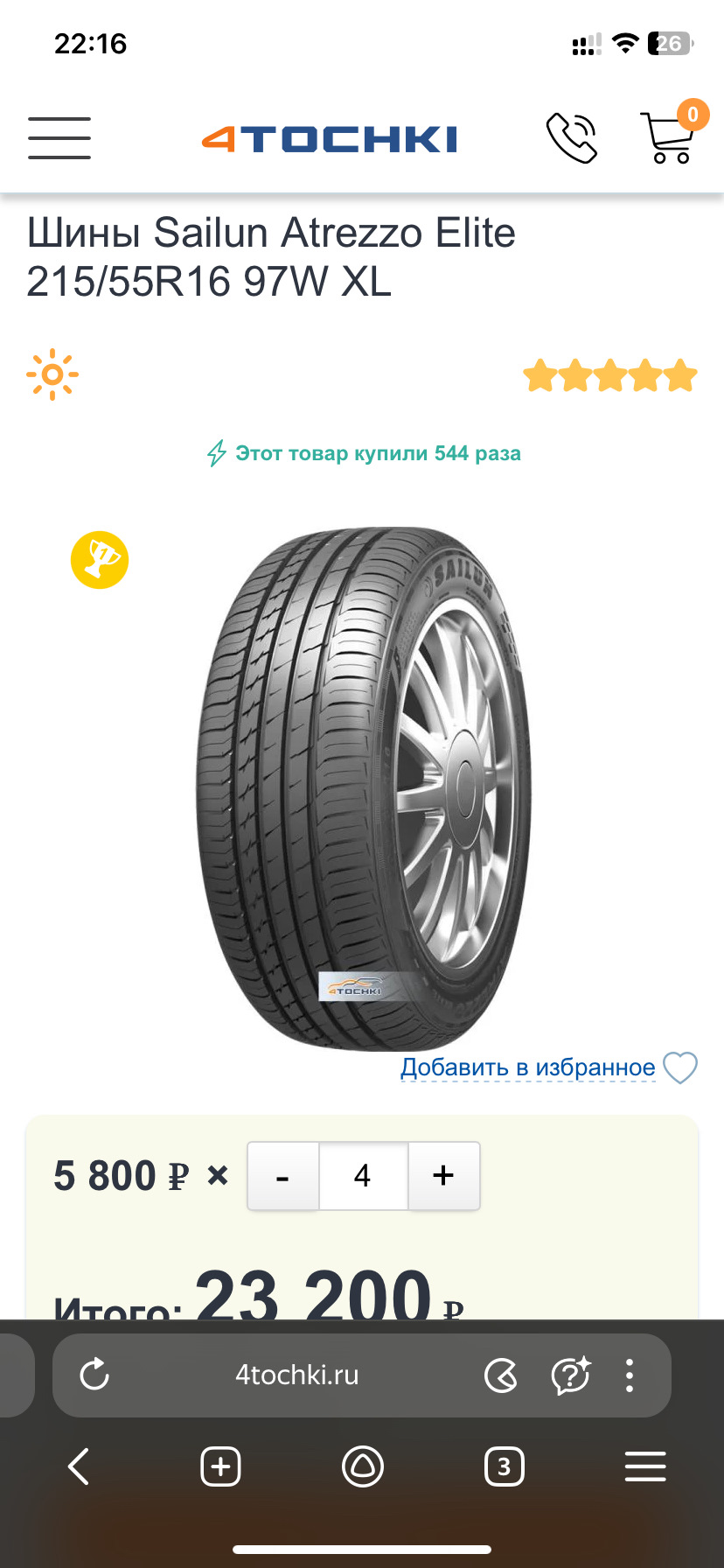Reload the page in the browser
The image size is (724, 1568).
pyautogui.click(x=94, y=1375)
